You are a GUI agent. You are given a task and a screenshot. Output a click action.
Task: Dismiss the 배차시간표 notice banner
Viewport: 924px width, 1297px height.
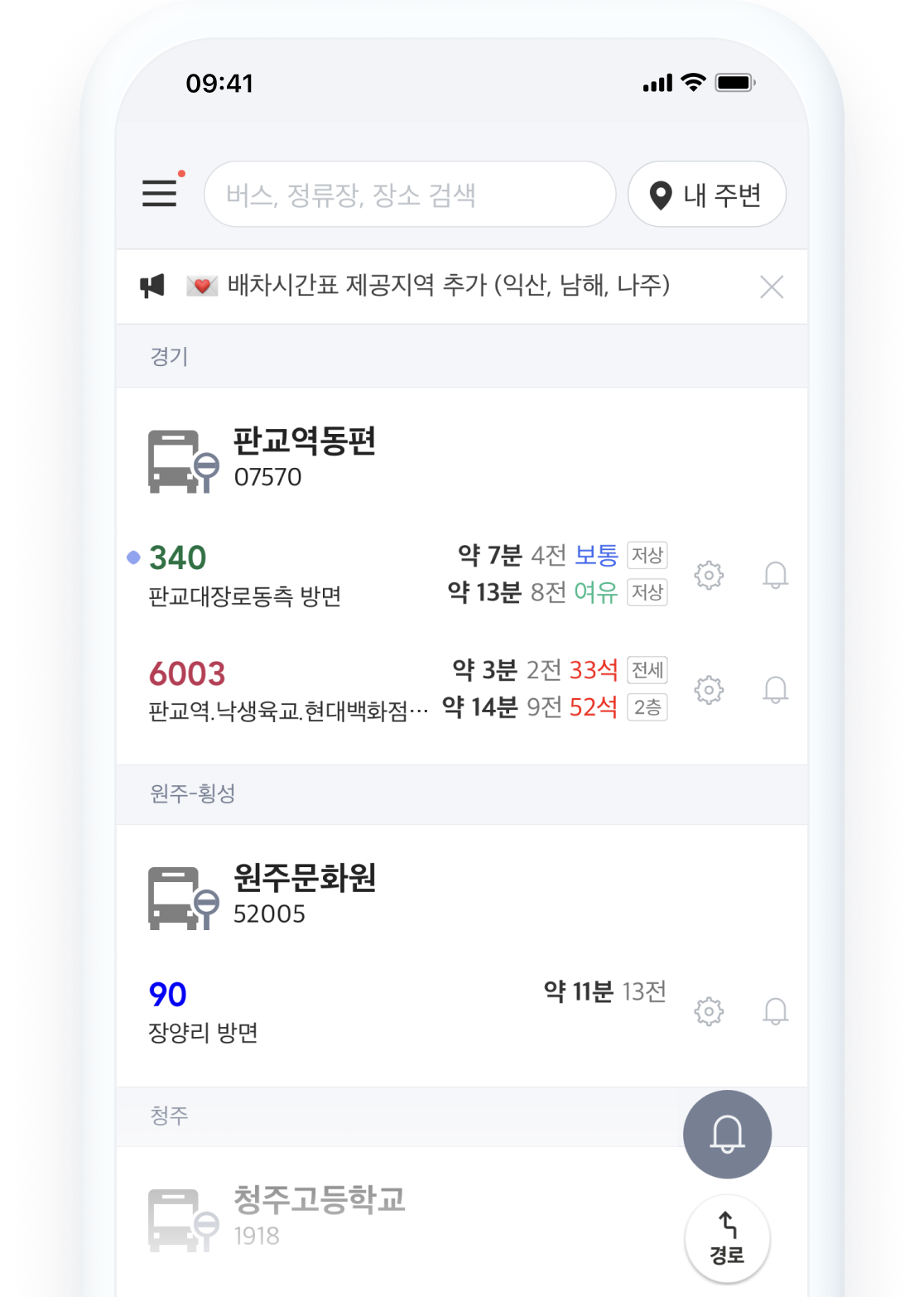(x=771, y=287)
